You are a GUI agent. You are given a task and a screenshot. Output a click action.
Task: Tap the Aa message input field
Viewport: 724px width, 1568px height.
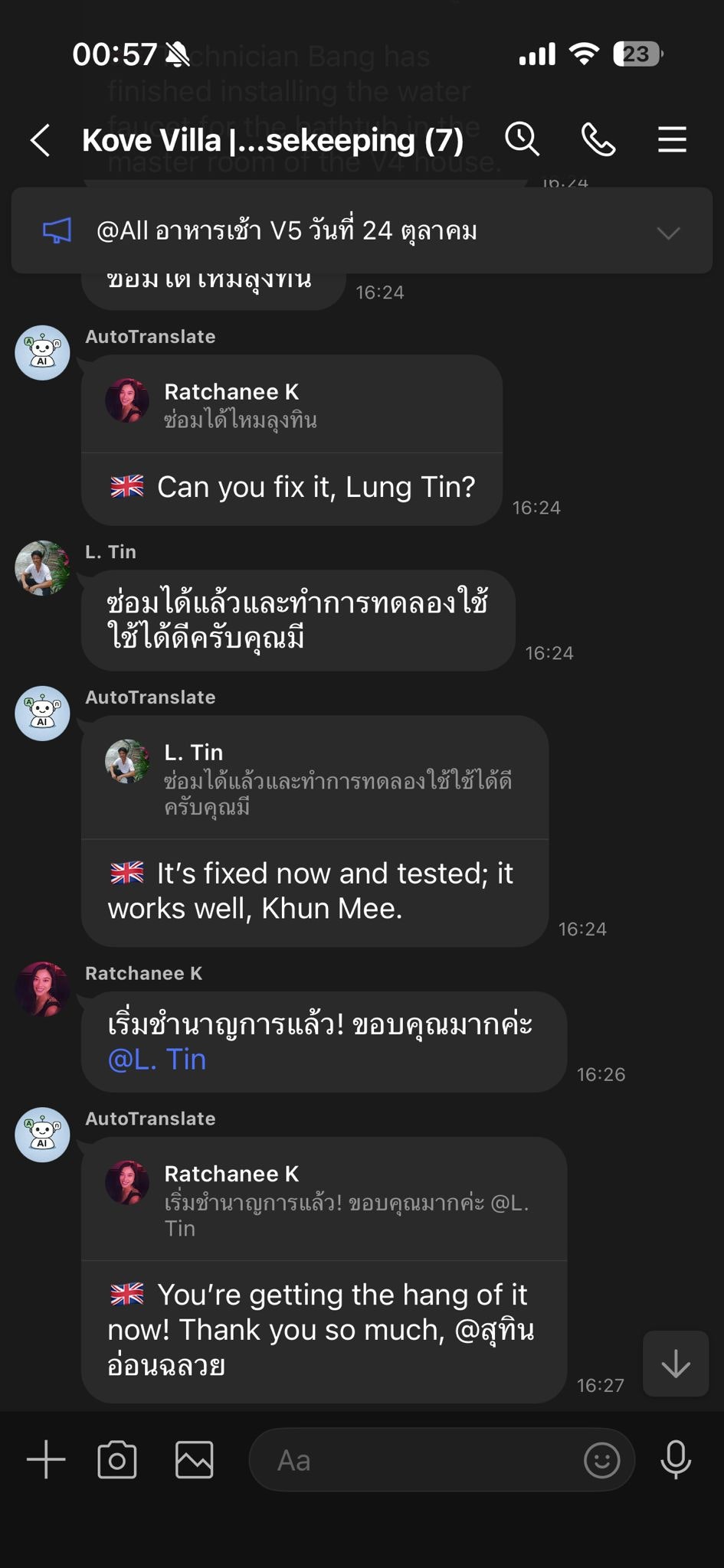pyautogui.click(x=421, y=1459)
